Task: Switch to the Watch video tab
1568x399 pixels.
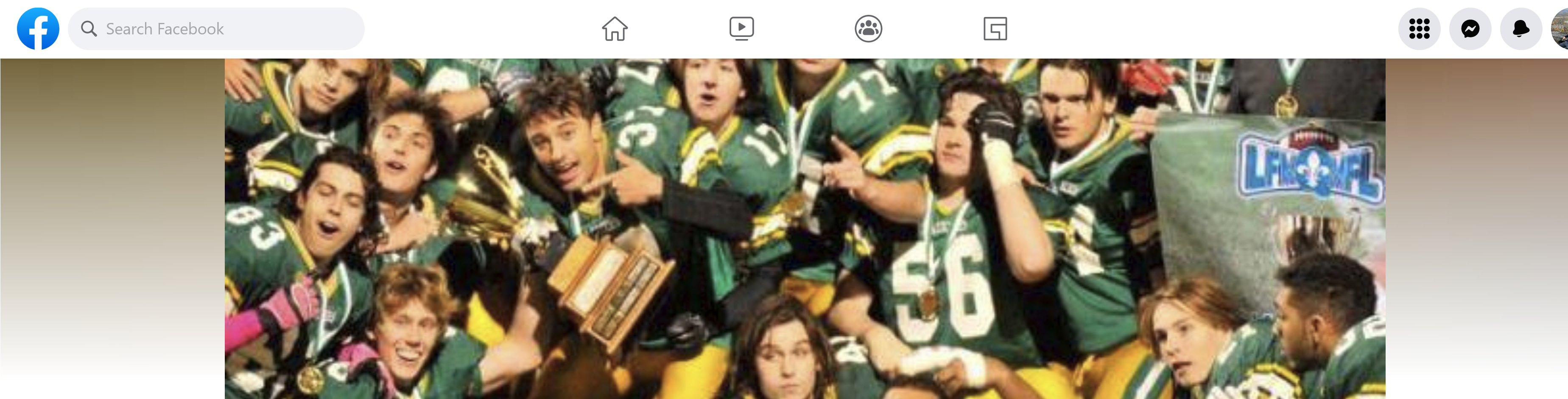Action: coord(741,28)
